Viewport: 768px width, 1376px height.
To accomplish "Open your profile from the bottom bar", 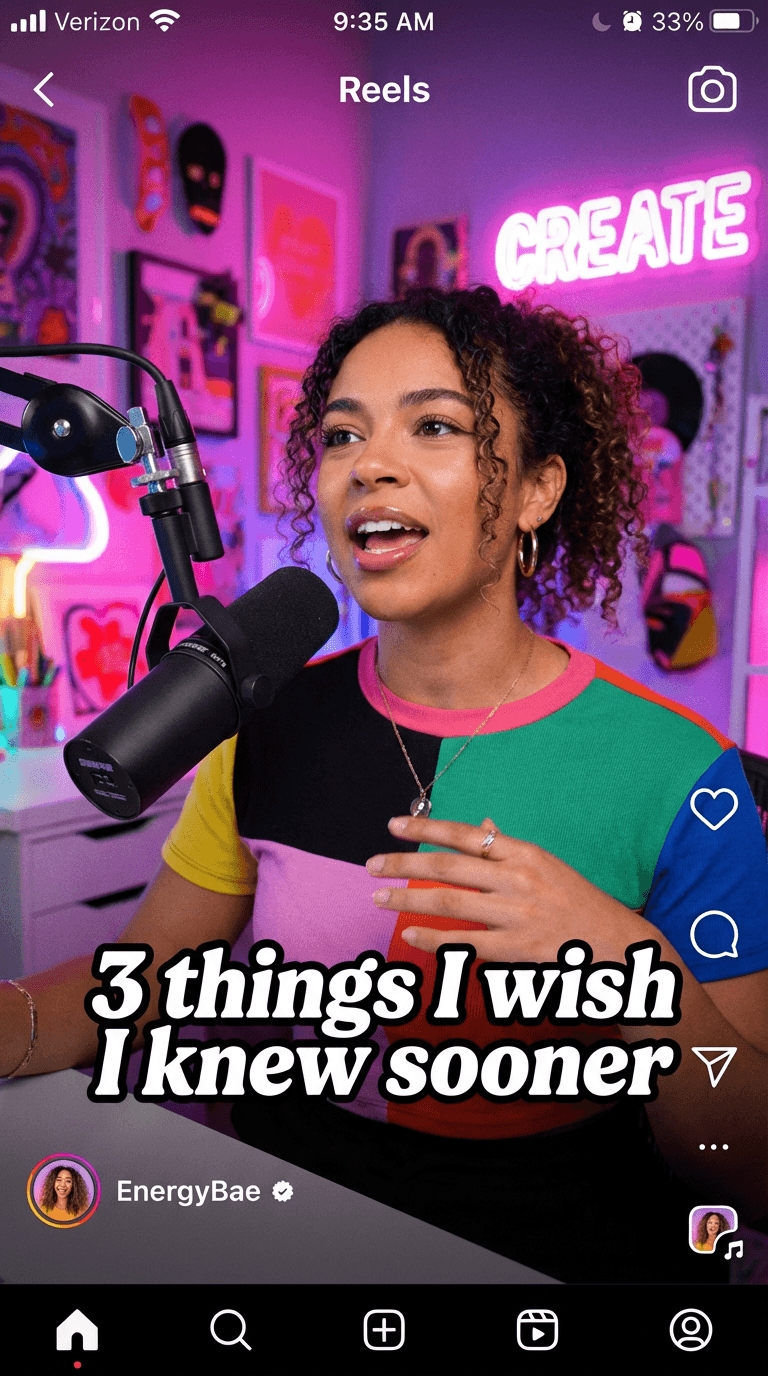I will (x=690, y=1330).
